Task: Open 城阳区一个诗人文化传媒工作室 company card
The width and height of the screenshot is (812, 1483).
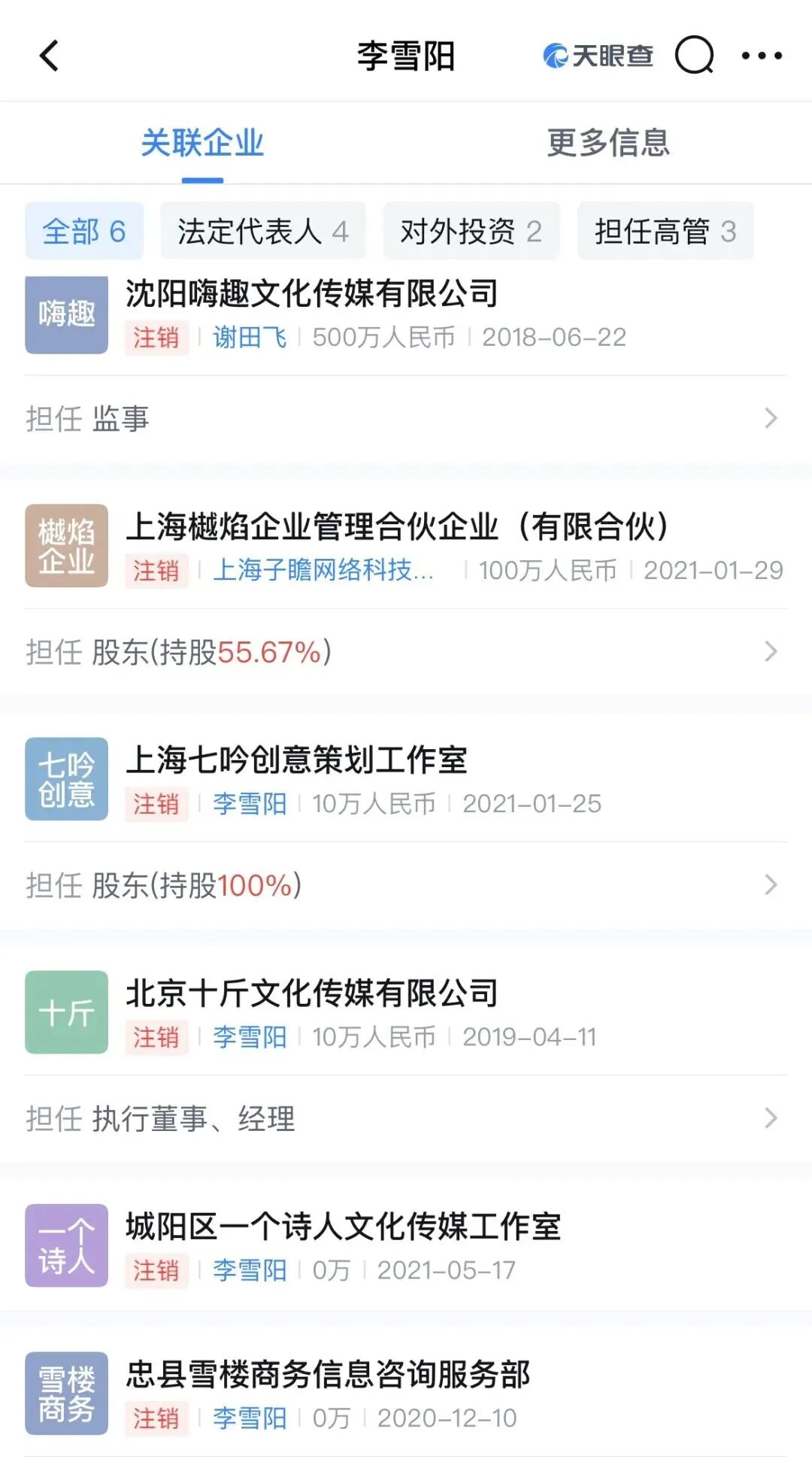Action: pyautogui.click(x=343, y=1227)
